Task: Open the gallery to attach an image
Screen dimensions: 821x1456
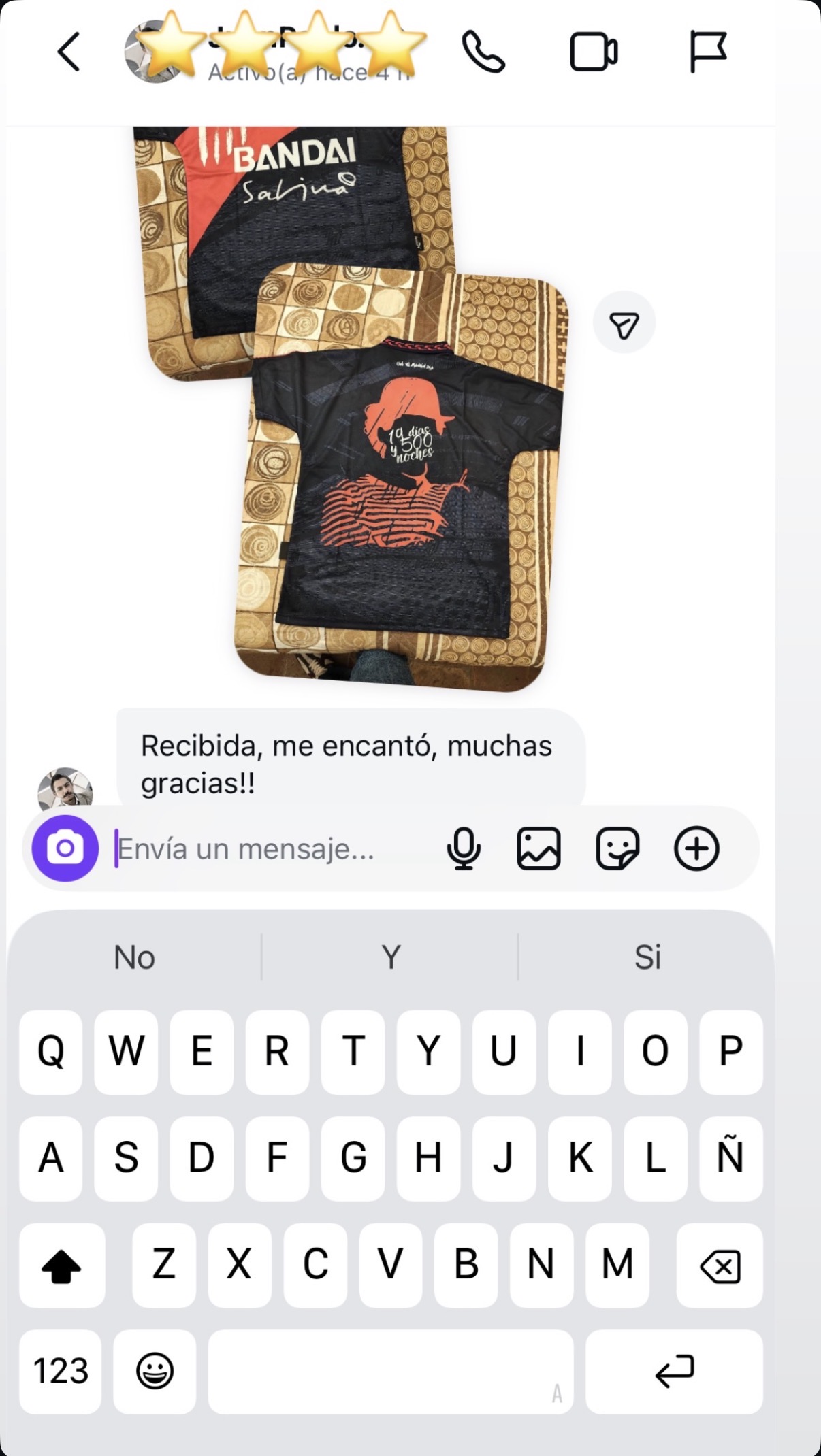Action: pos(538,847)
